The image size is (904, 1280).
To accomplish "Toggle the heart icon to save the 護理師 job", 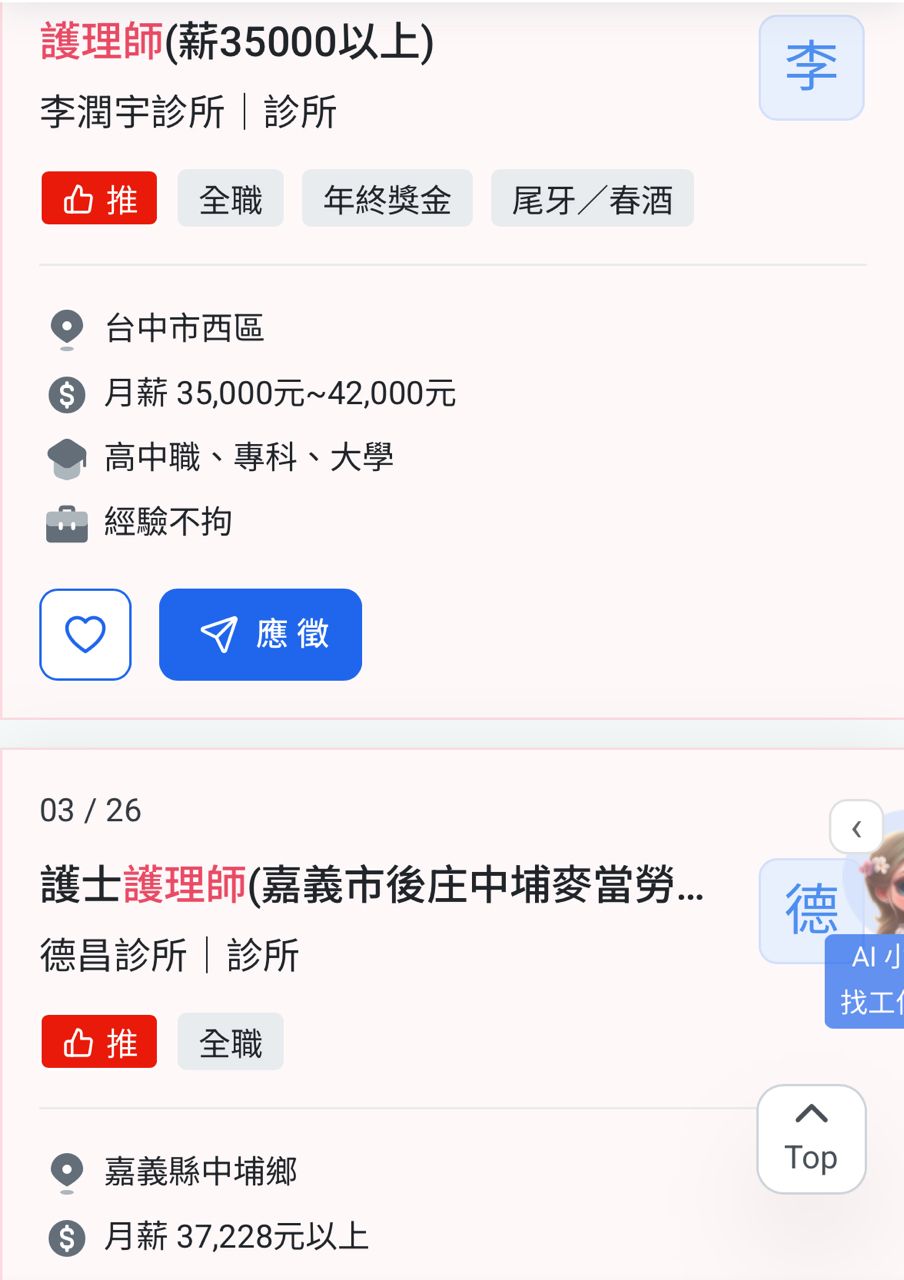I will click(85, 634).
